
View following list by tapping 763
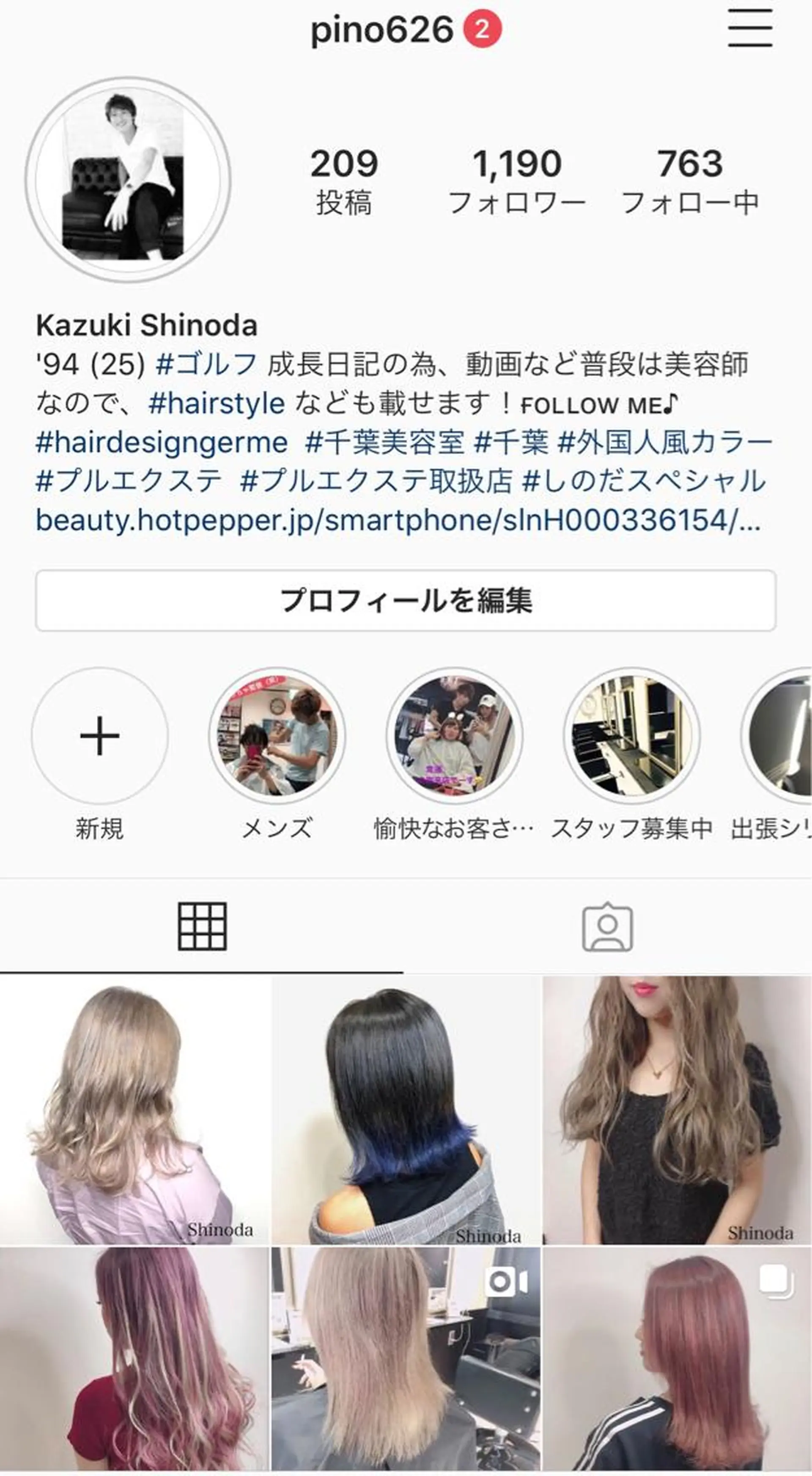[691, 178]
